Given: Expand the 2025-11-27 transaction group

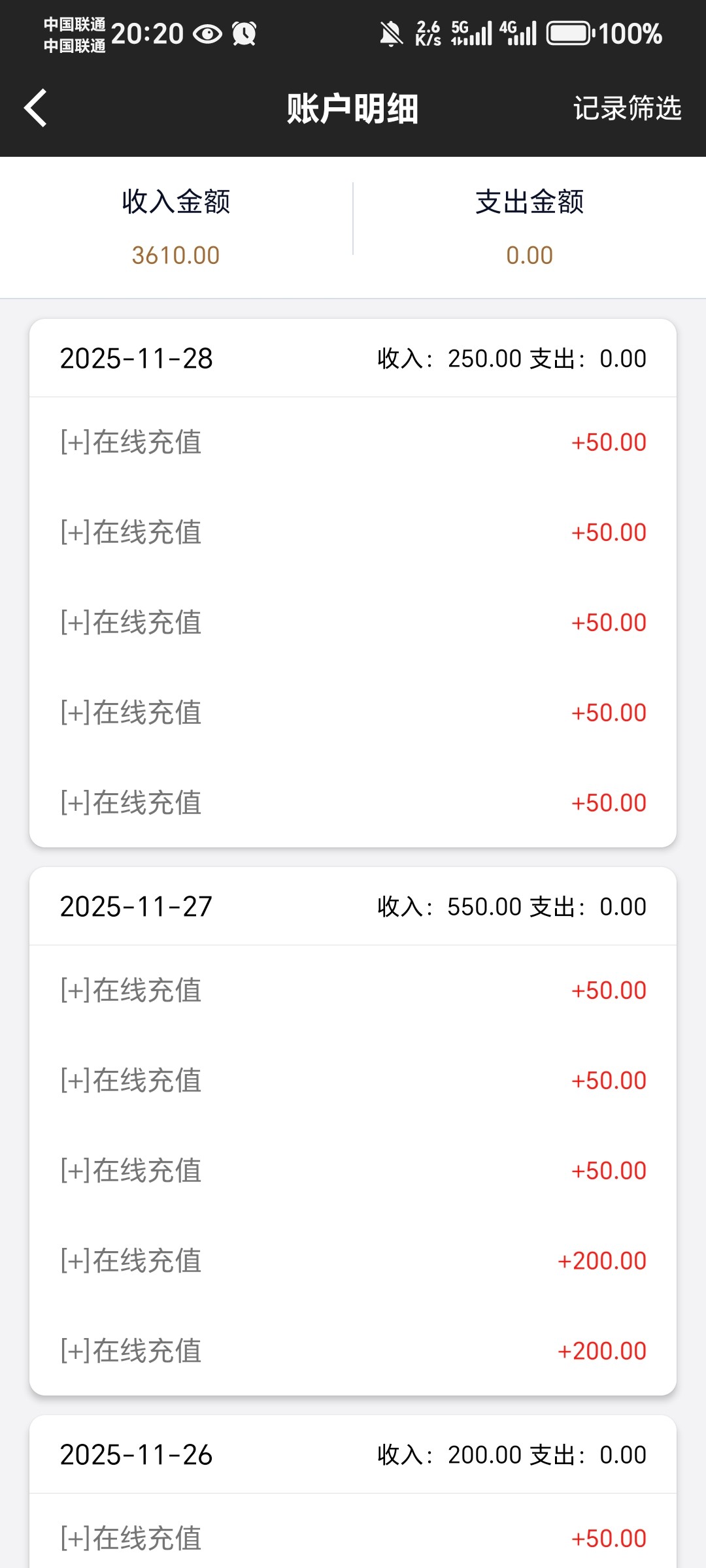Looking at the screenshot, I should [x=353, y=907].
